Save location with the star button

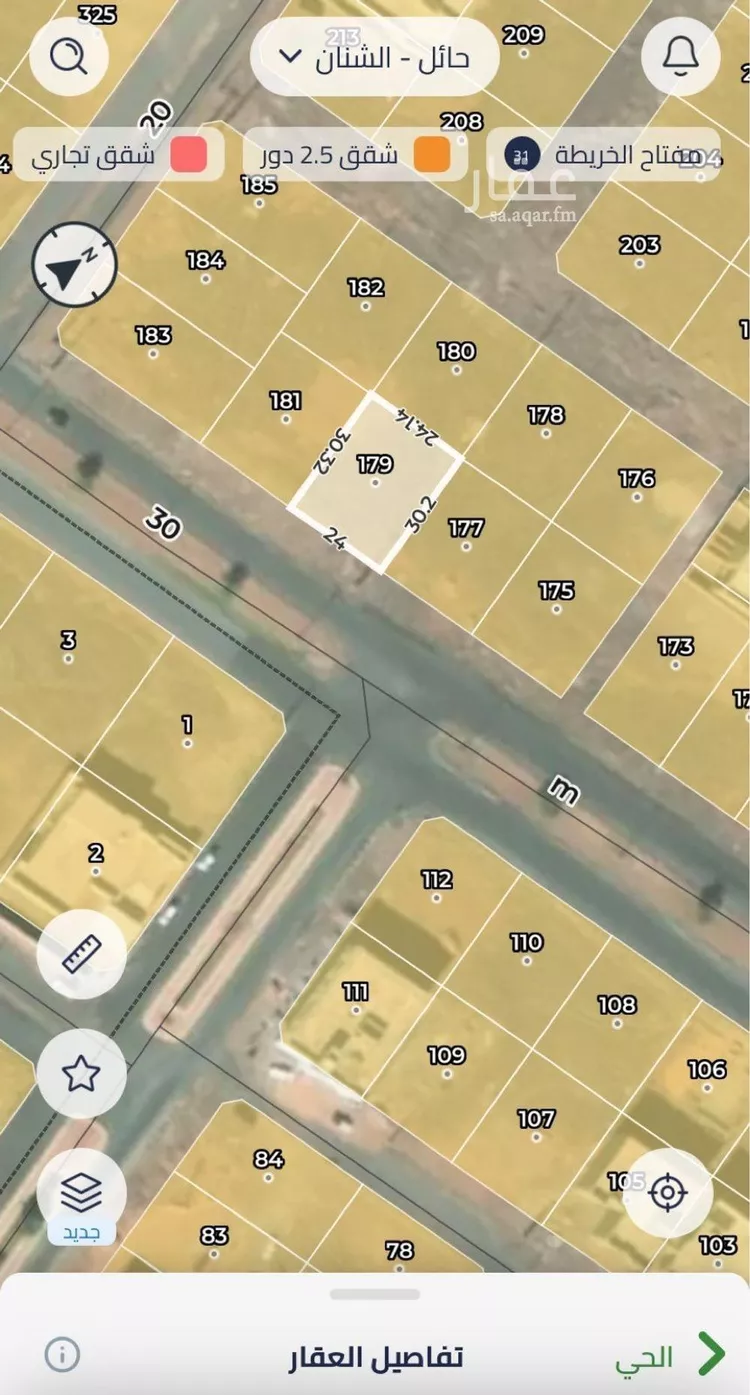81,1074
